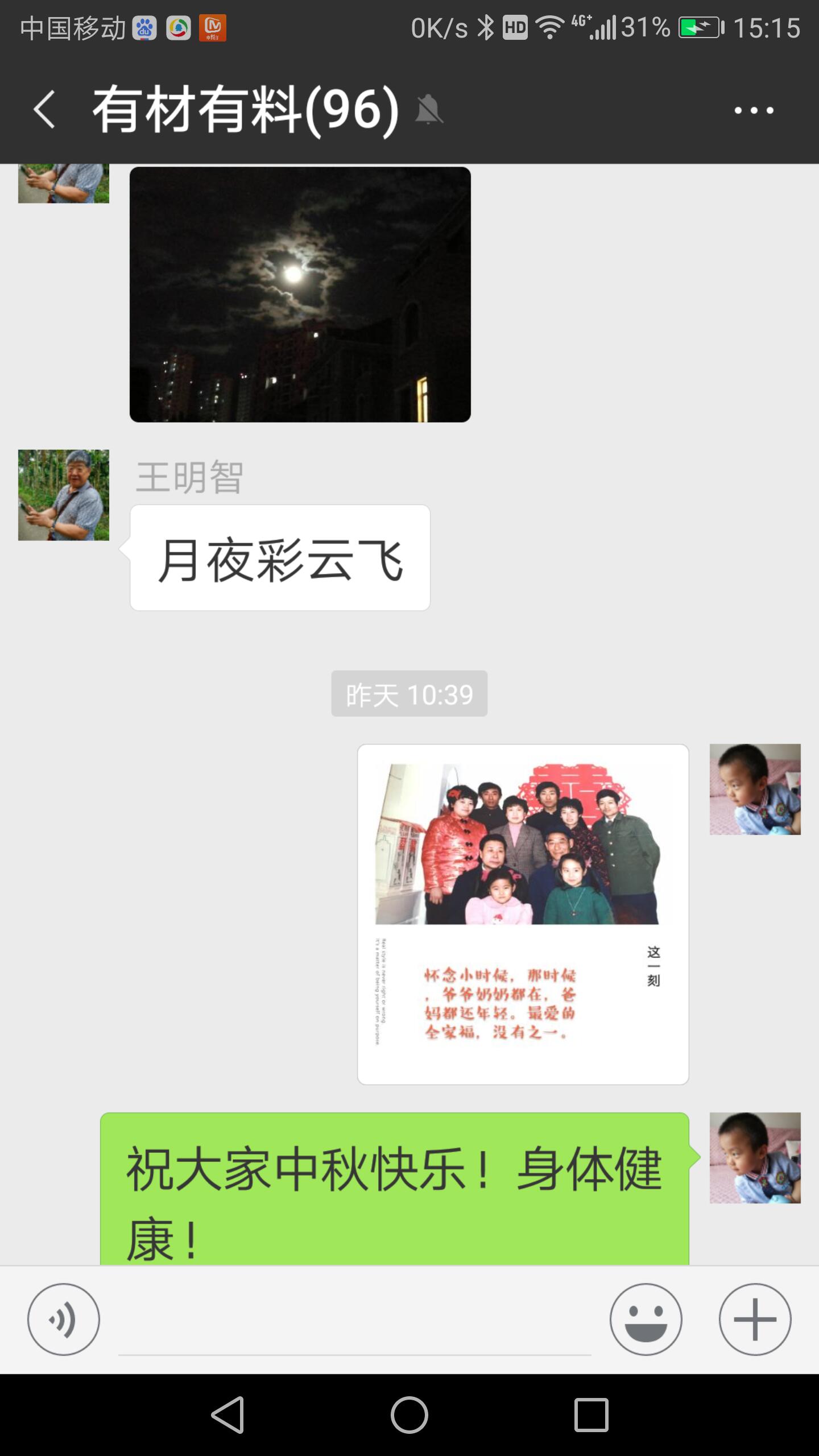Show recent apps from navigation bar
The image size is (819, 1456).
click(x=591, y=1415)
